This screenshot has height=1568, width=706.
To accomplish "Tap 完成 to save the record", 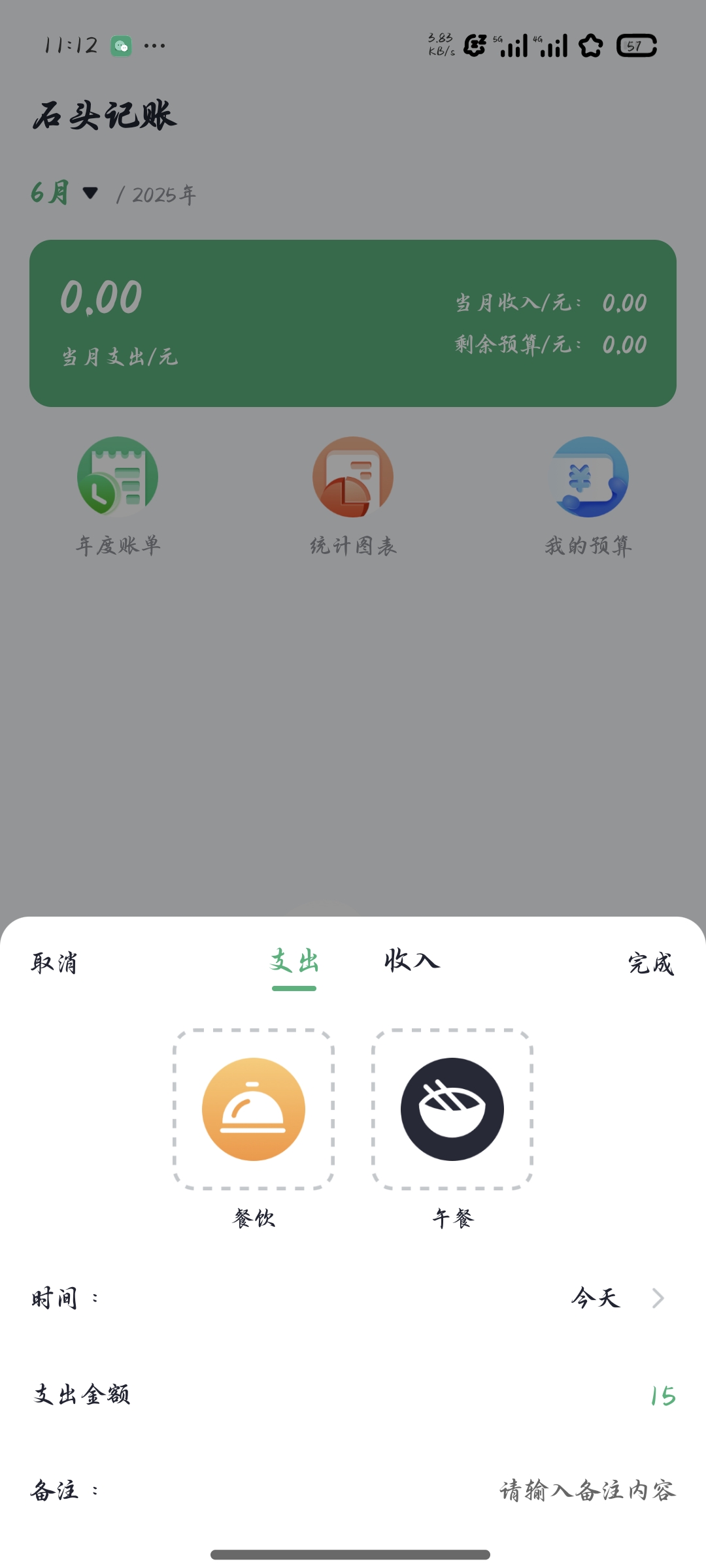I will (651, 963).
